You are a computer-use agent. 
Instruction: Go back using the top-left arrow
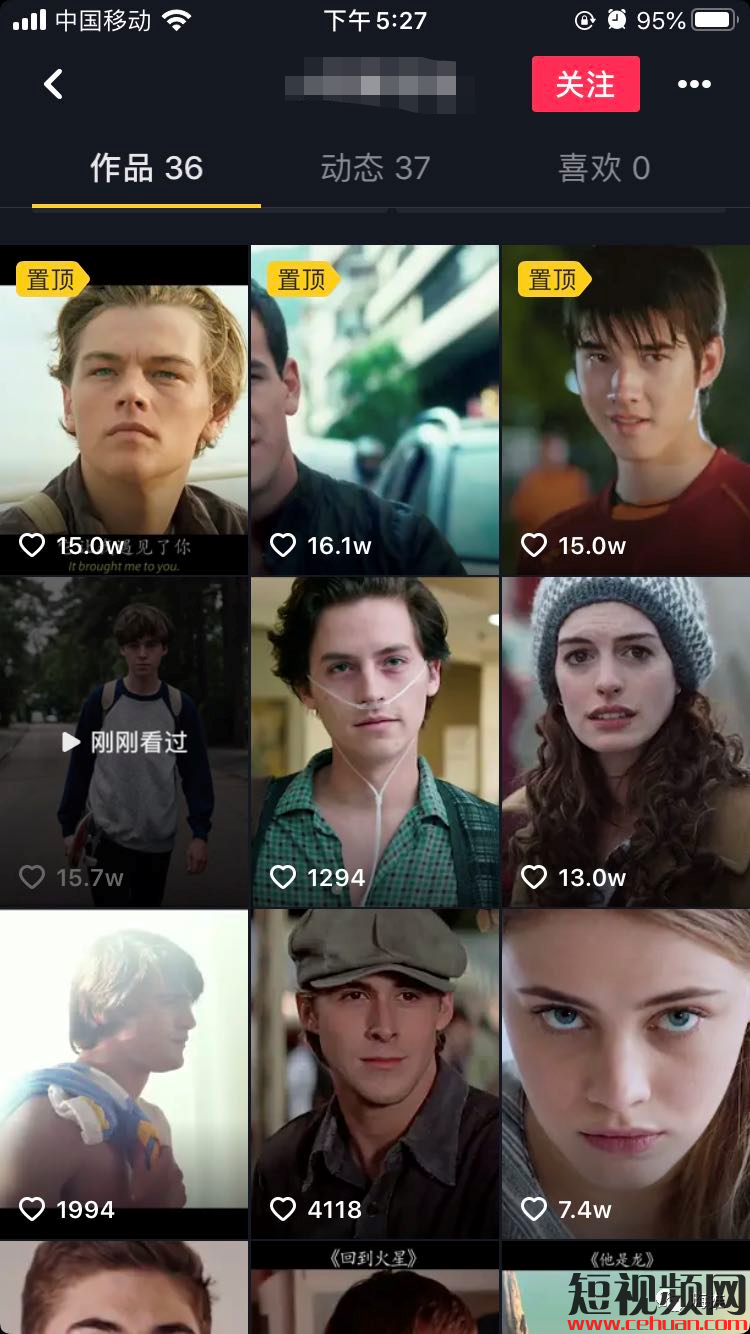(x=54, y=84)
